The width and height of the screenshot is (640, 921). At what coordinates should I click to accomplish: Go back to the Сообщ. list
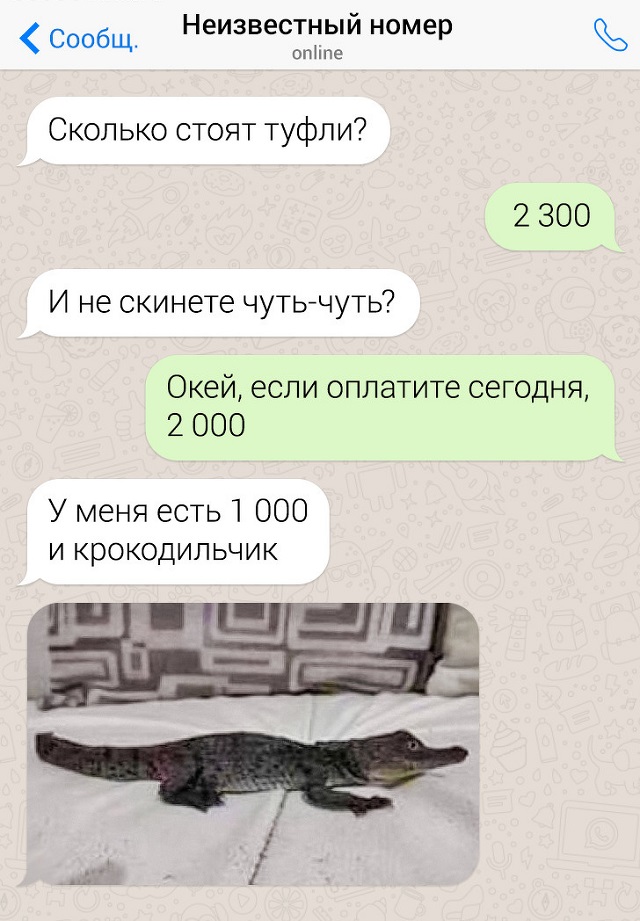coord(78,38)
